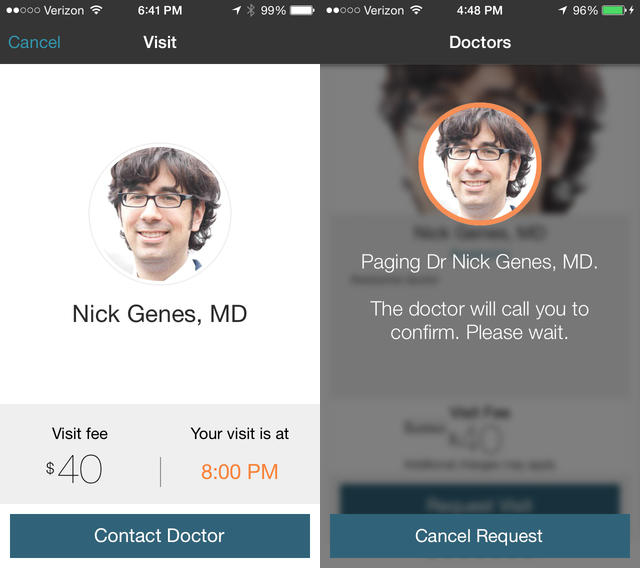This screenshot has width=640, height=568.
Task: Tap Cancel in the Visit header
Action: pos(34,42)
